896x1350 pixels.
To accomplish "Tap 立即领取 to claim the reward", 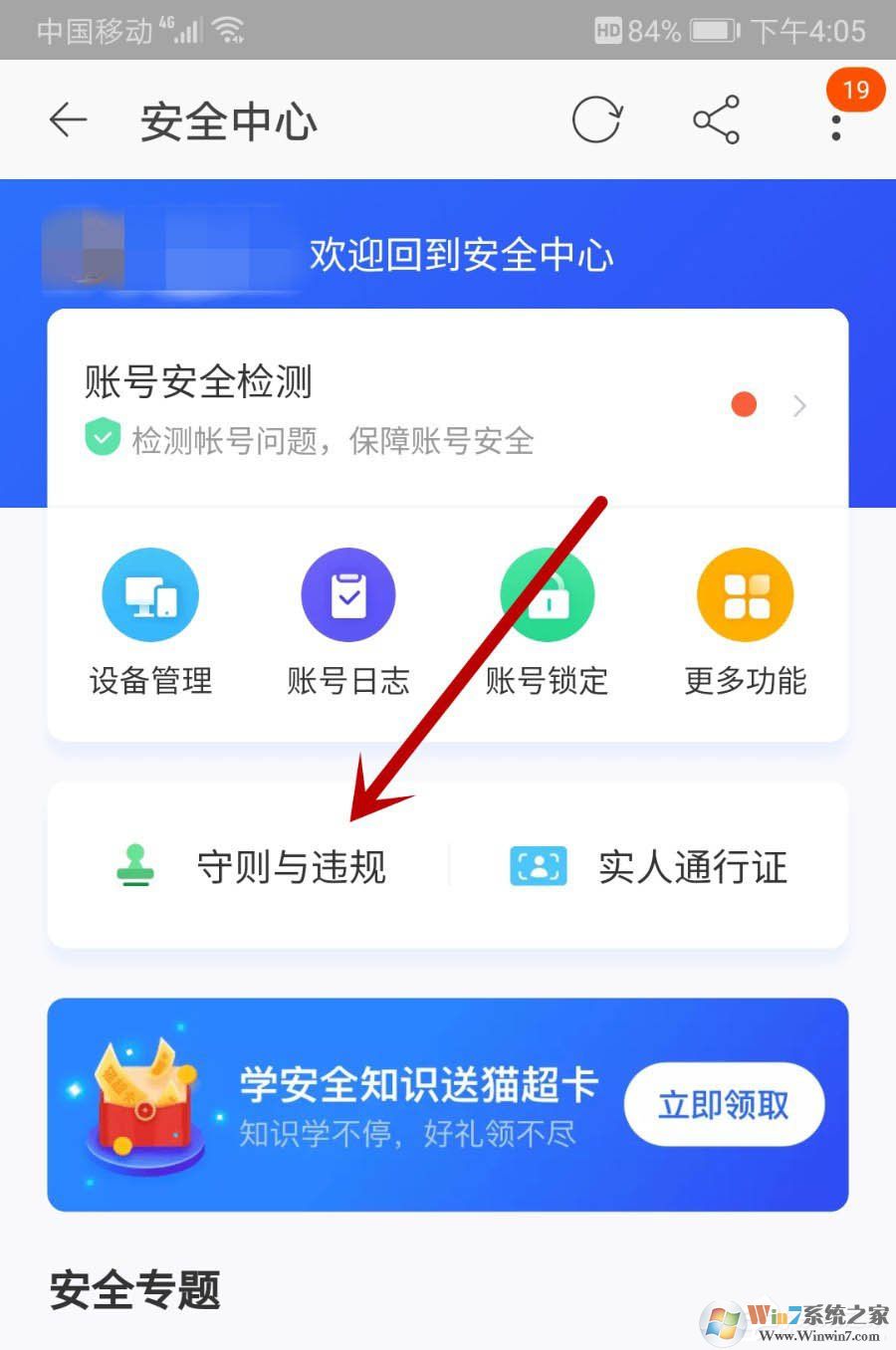I will coord(725,1104).
